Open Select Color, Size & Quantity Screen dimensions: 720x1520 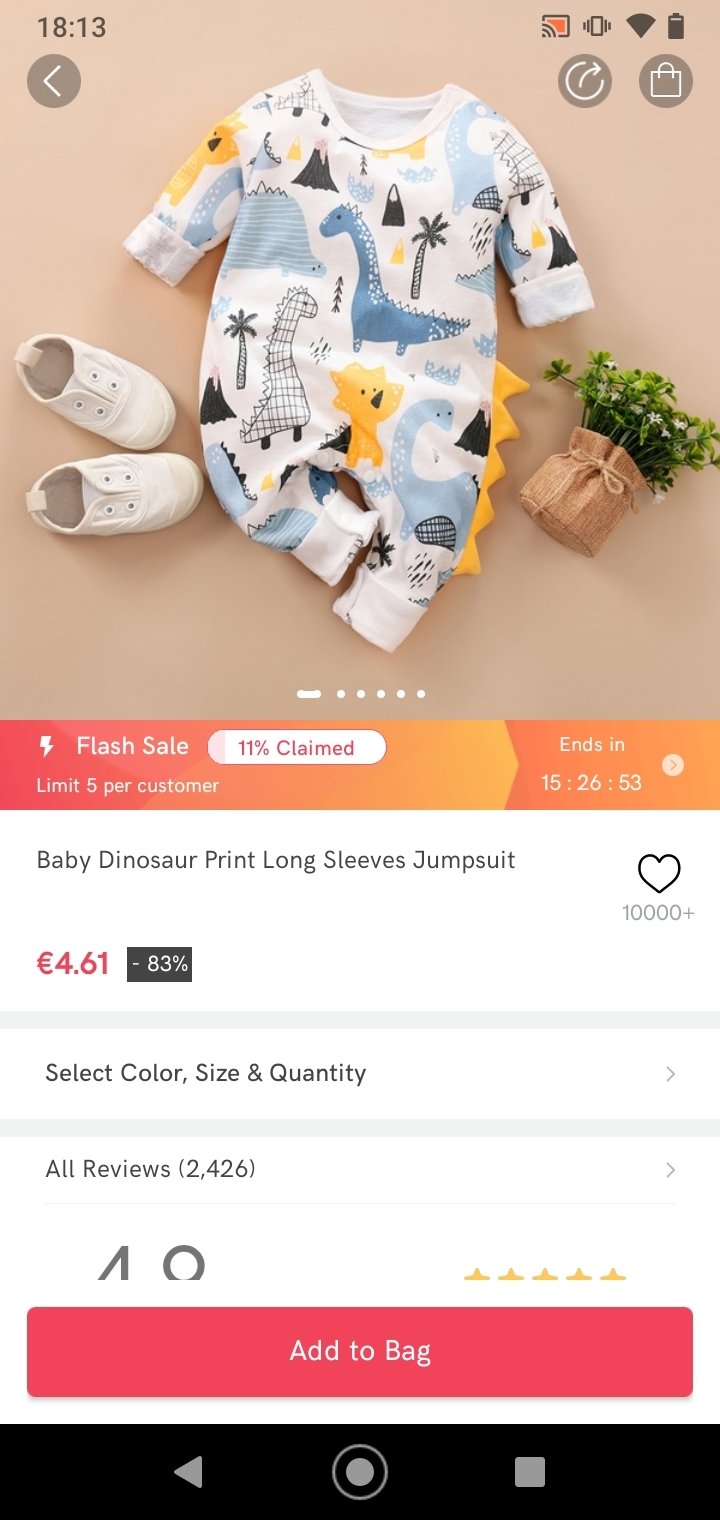tap(360, 1073)
